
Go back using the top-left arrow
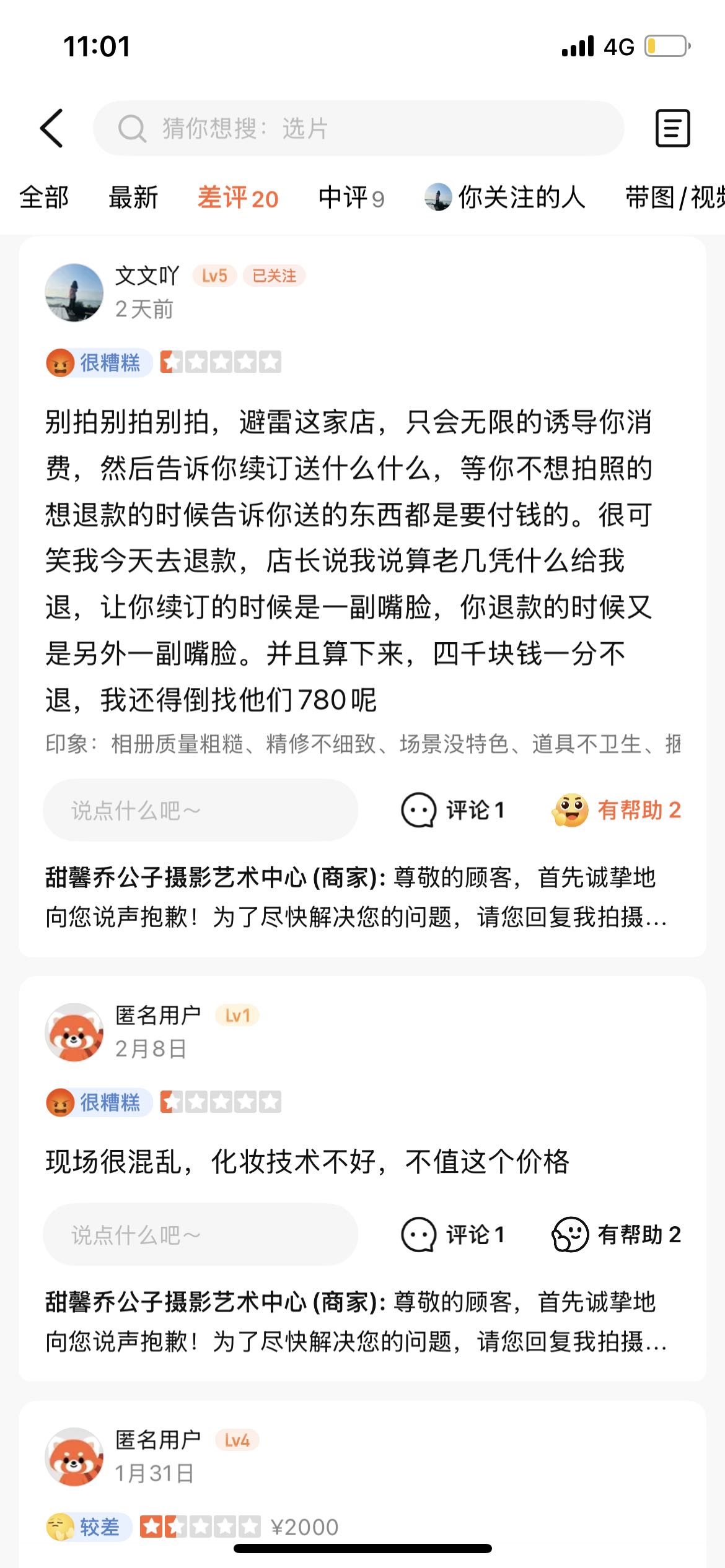click(51, 128)
